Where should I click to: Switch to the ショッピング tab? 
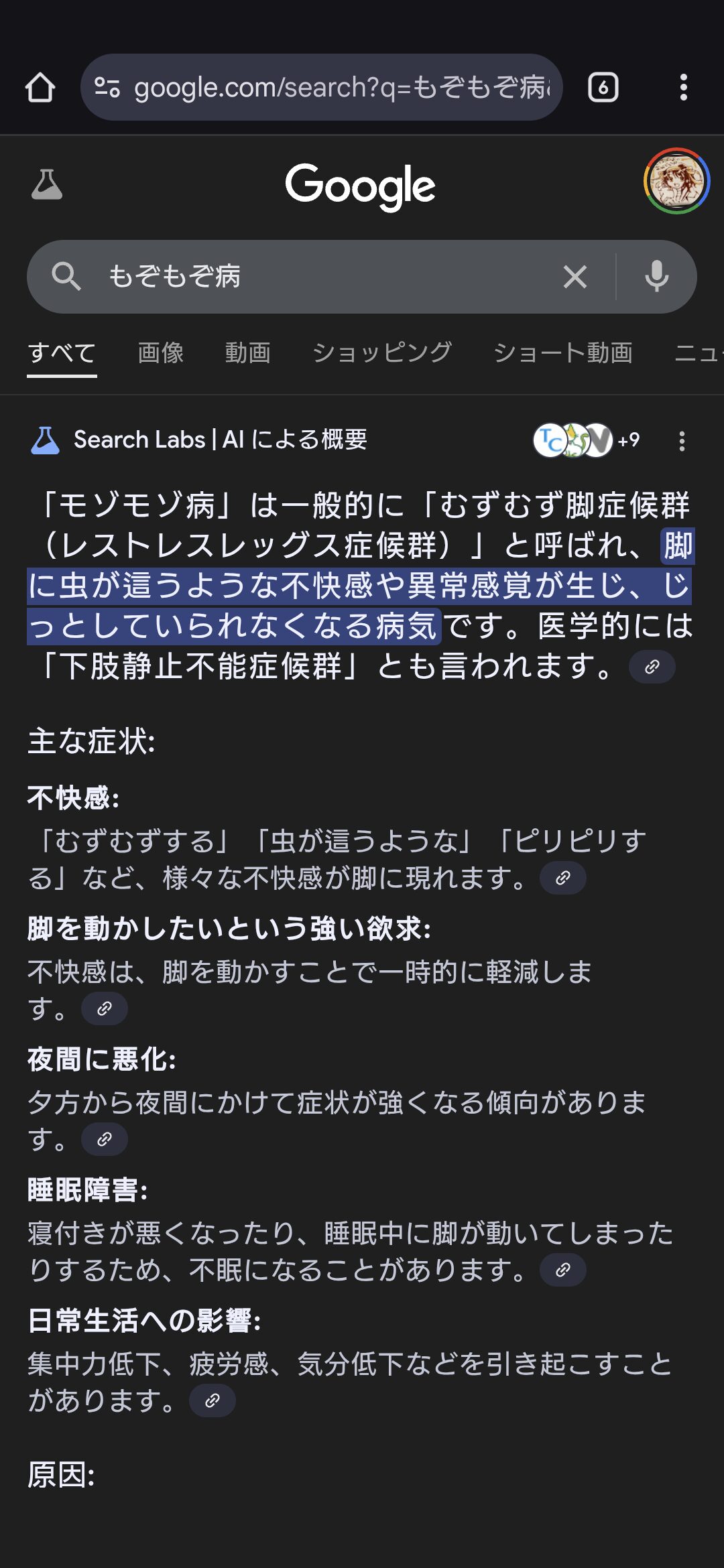click(382, 352)
